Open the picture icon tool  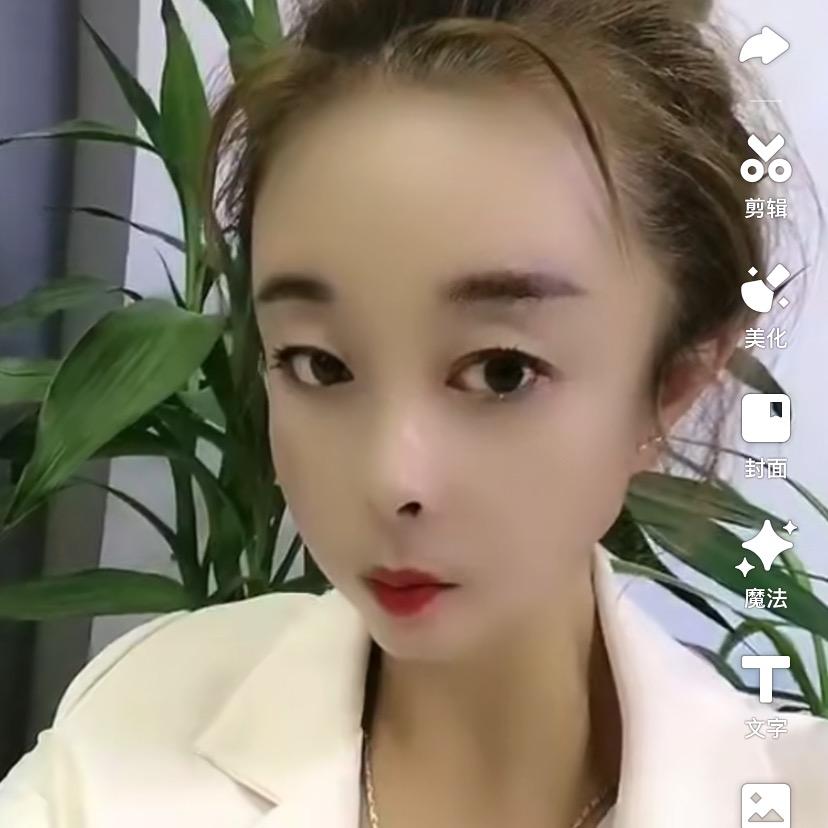pos(765,804)
